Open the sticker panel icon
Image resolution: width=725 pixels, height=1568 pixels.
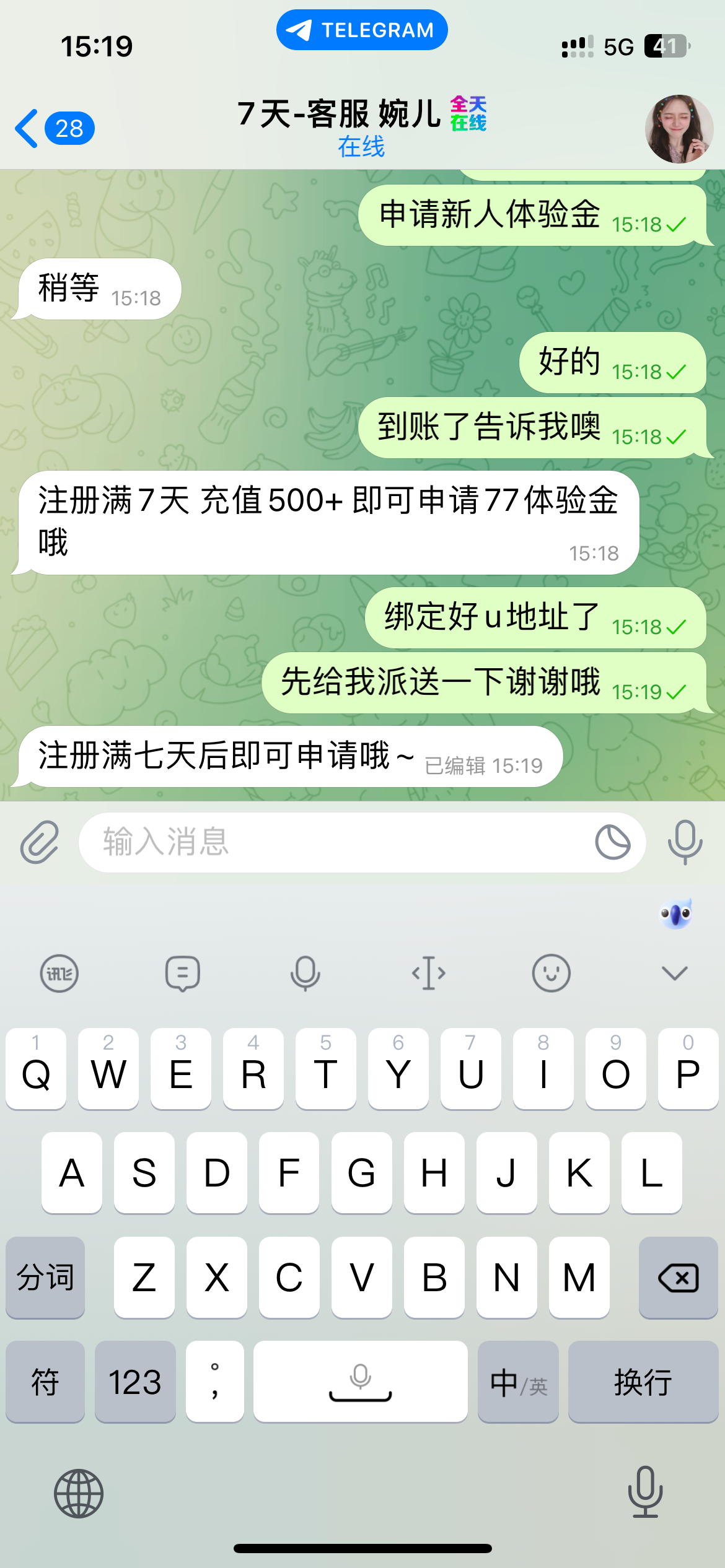(612, 843)
